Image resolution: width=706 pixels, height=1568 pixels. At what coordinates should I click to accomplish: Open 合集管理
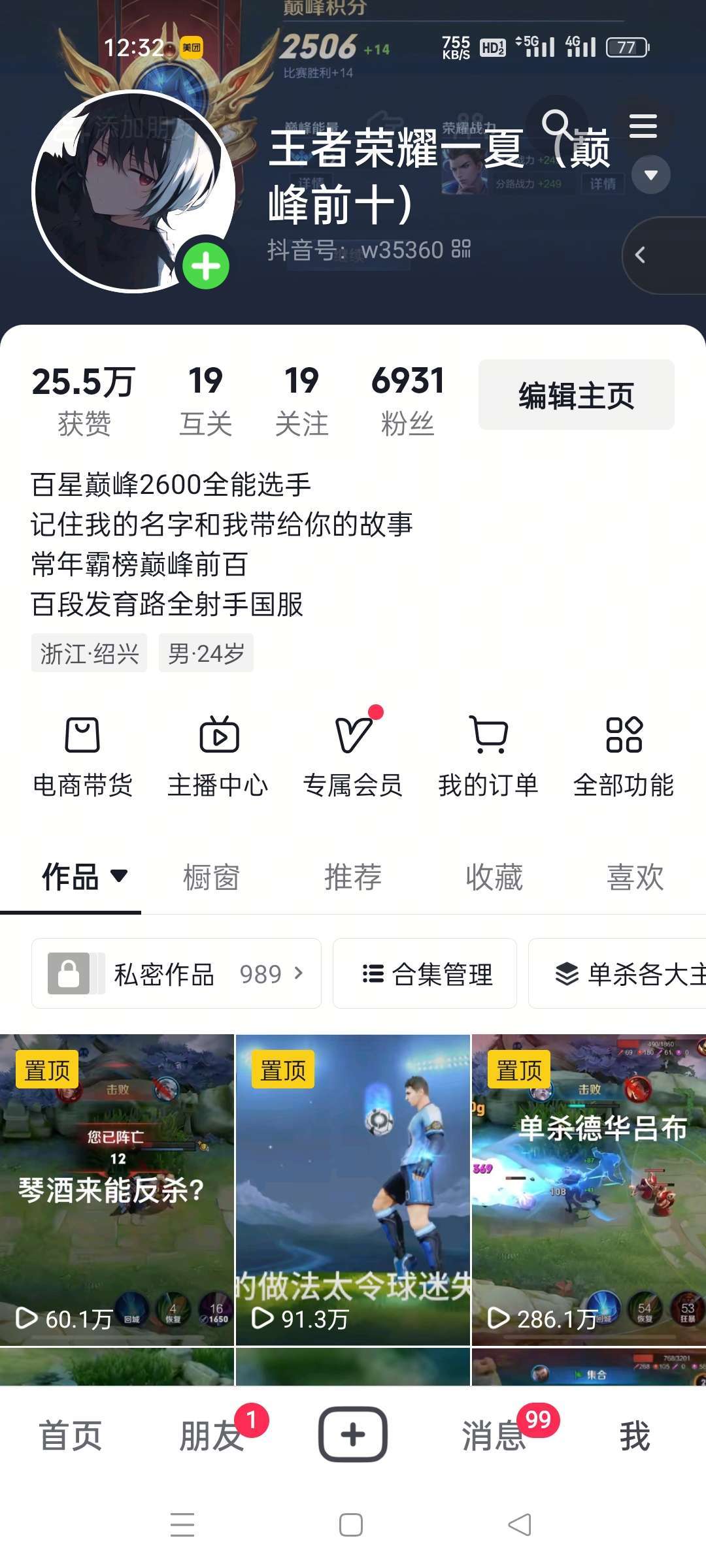pos(425,973)
